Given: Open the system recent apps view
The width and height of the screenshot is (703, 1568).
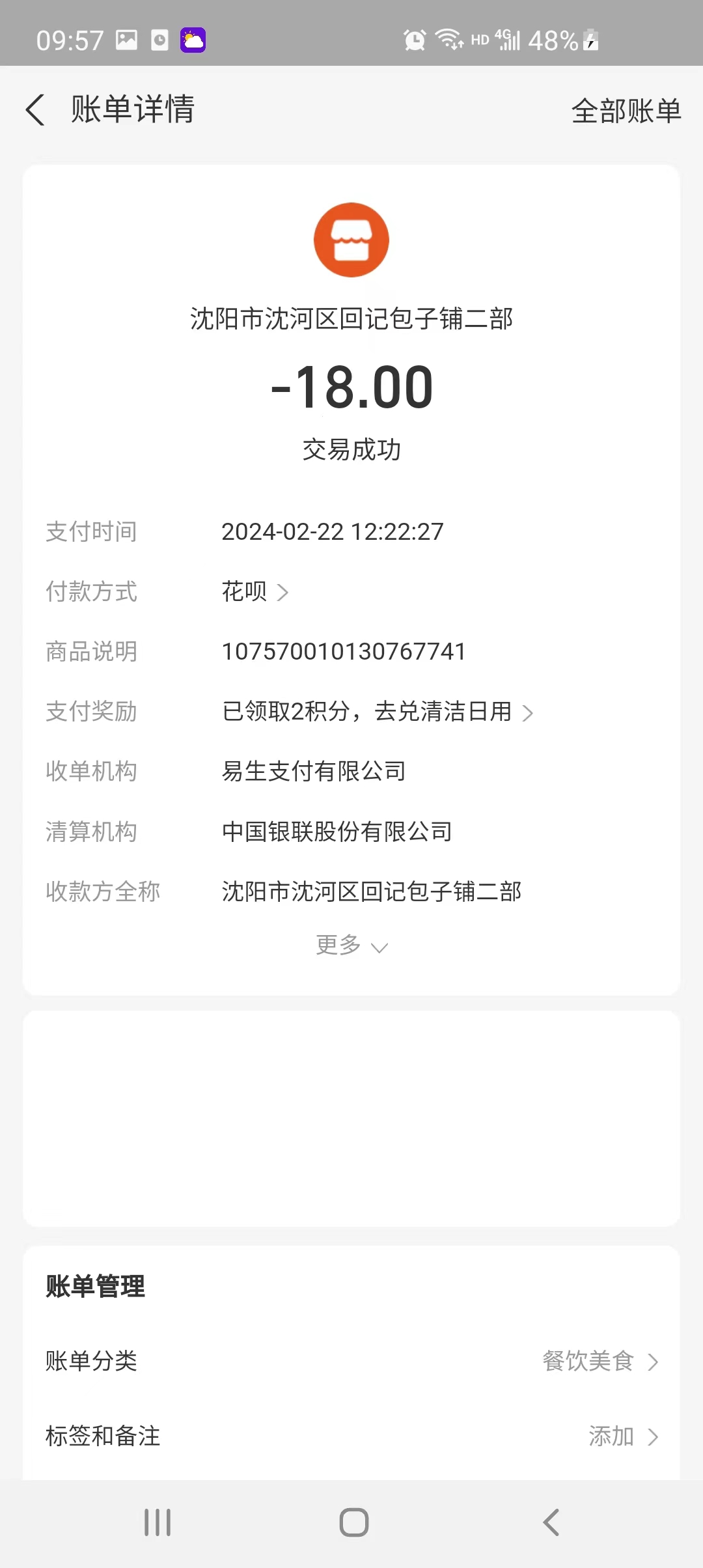Looking at the screenshot, I should coord(158,1522).
